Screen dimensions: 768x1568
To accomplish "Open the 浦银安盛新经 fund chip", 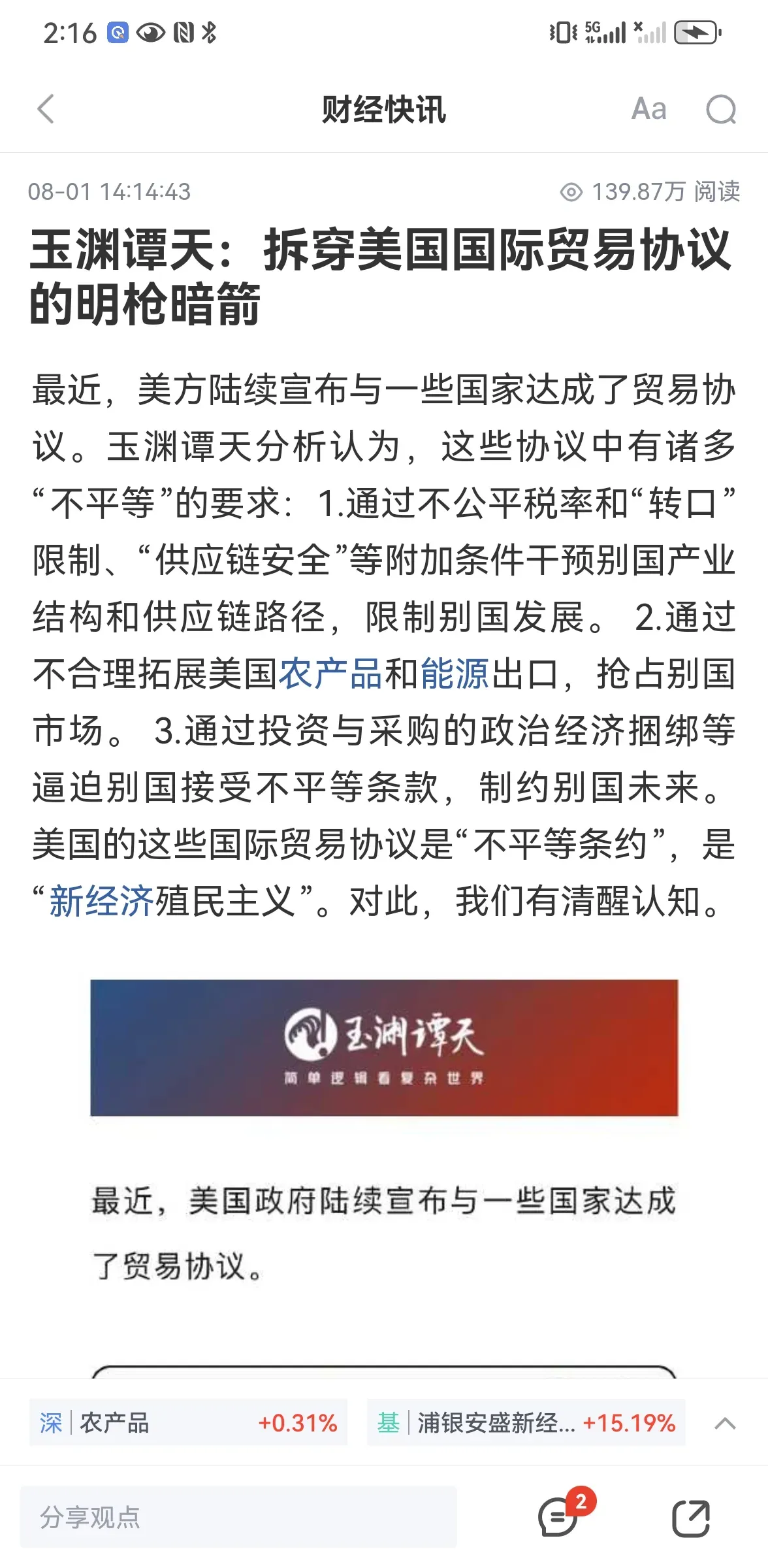I will (526, 1422).
